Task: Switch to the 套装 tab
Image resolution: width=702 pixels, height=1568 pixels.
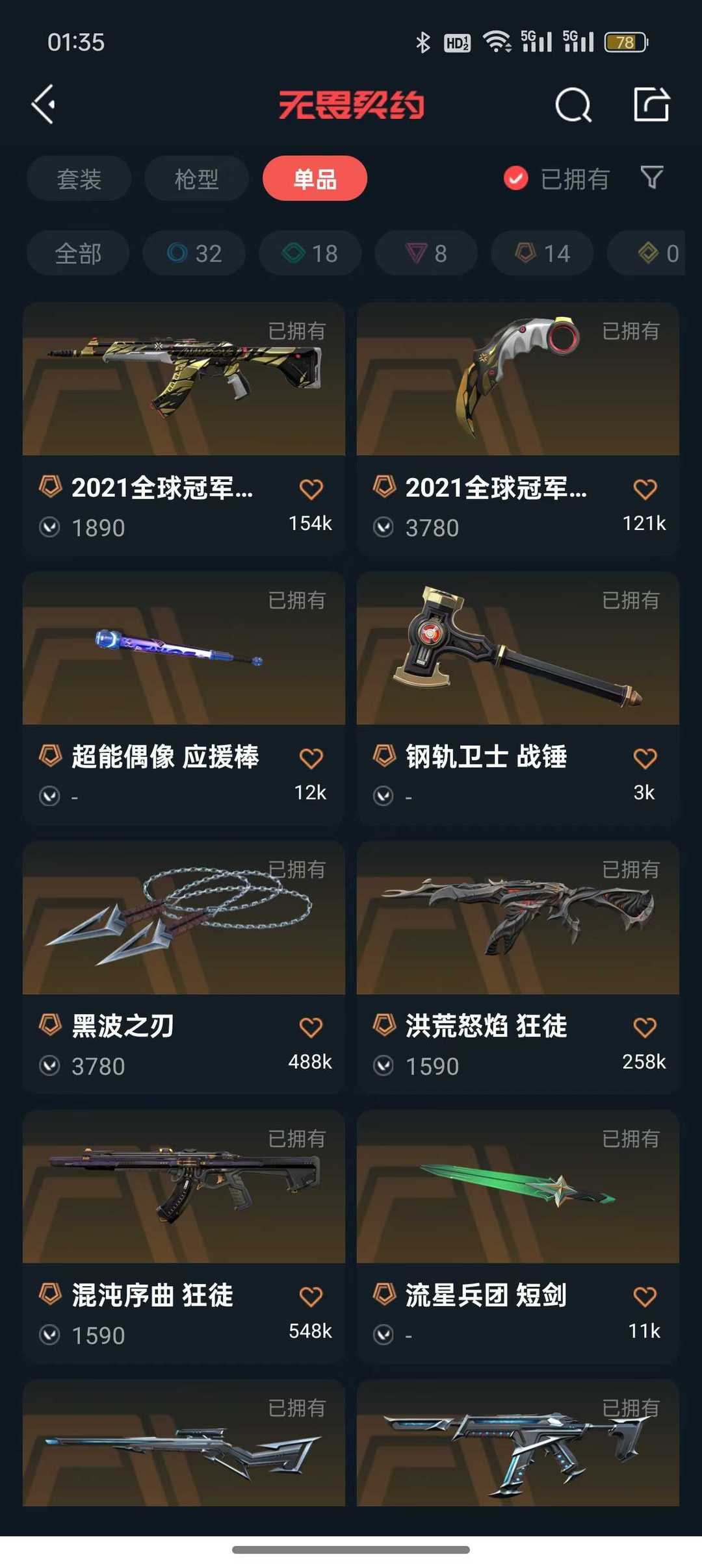Action: (78, 178)
